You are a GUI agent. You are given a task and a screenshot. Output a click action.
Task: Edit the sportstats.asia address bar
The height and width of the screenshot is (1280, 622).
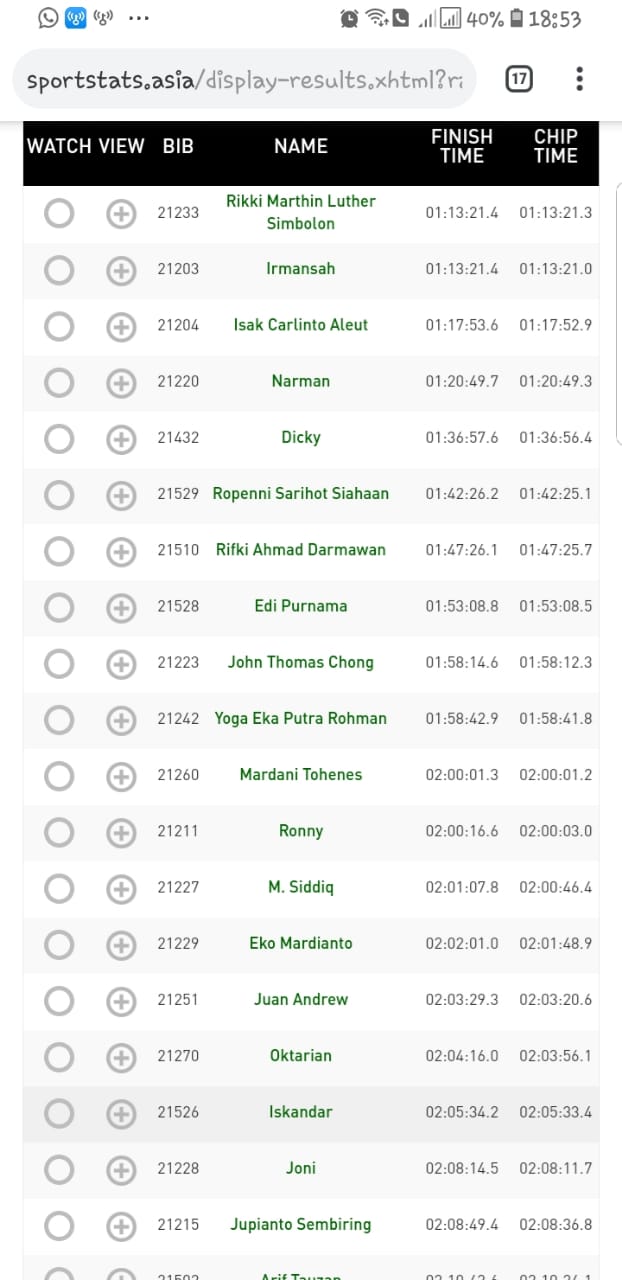[x=244, y=80]
